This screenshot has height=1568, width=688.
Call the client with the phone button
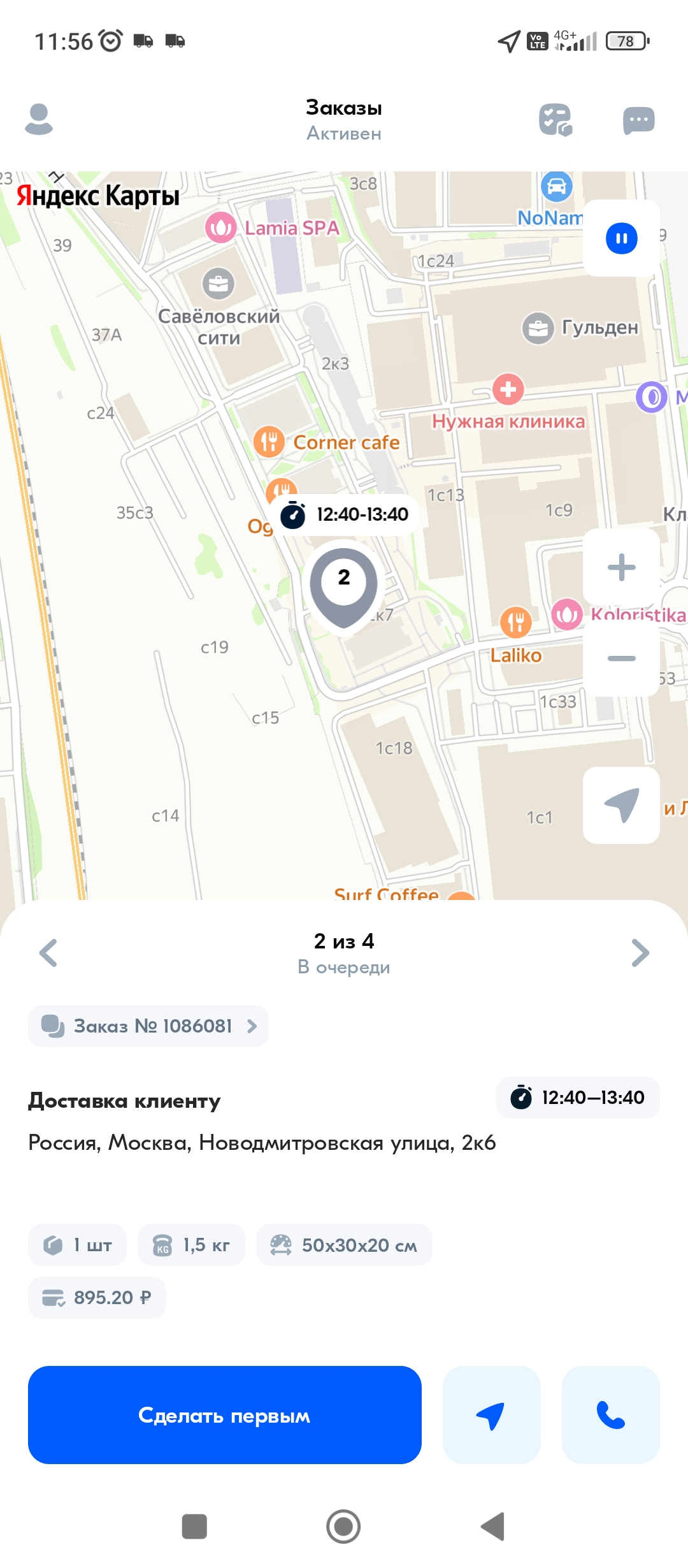(x=610, y=1415)
